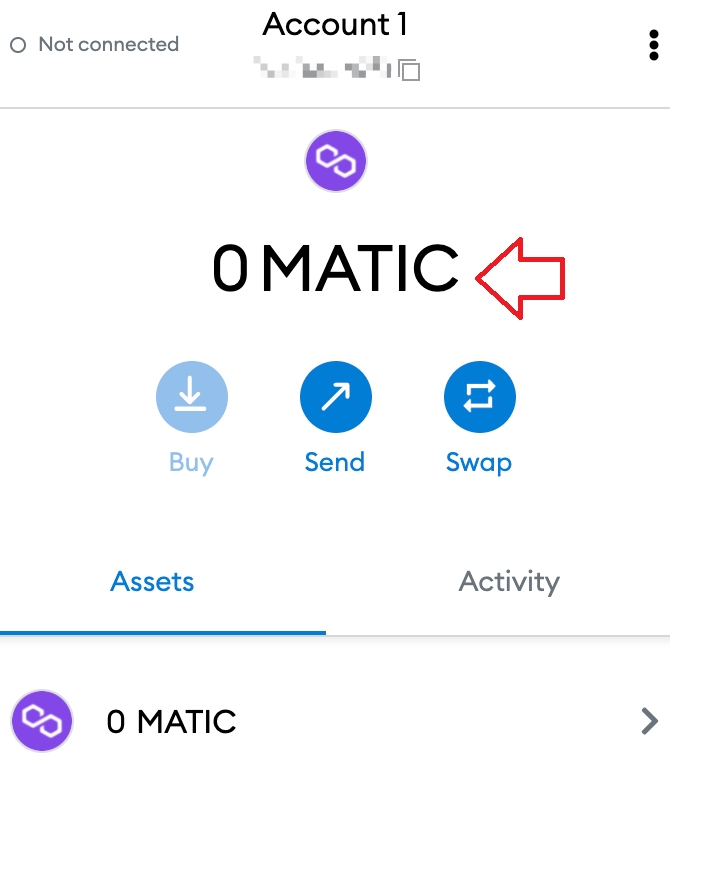Open the three-dot options menu
Image resolution: width=727 pixels, height=878 pixels.
[x=654, y=45]
